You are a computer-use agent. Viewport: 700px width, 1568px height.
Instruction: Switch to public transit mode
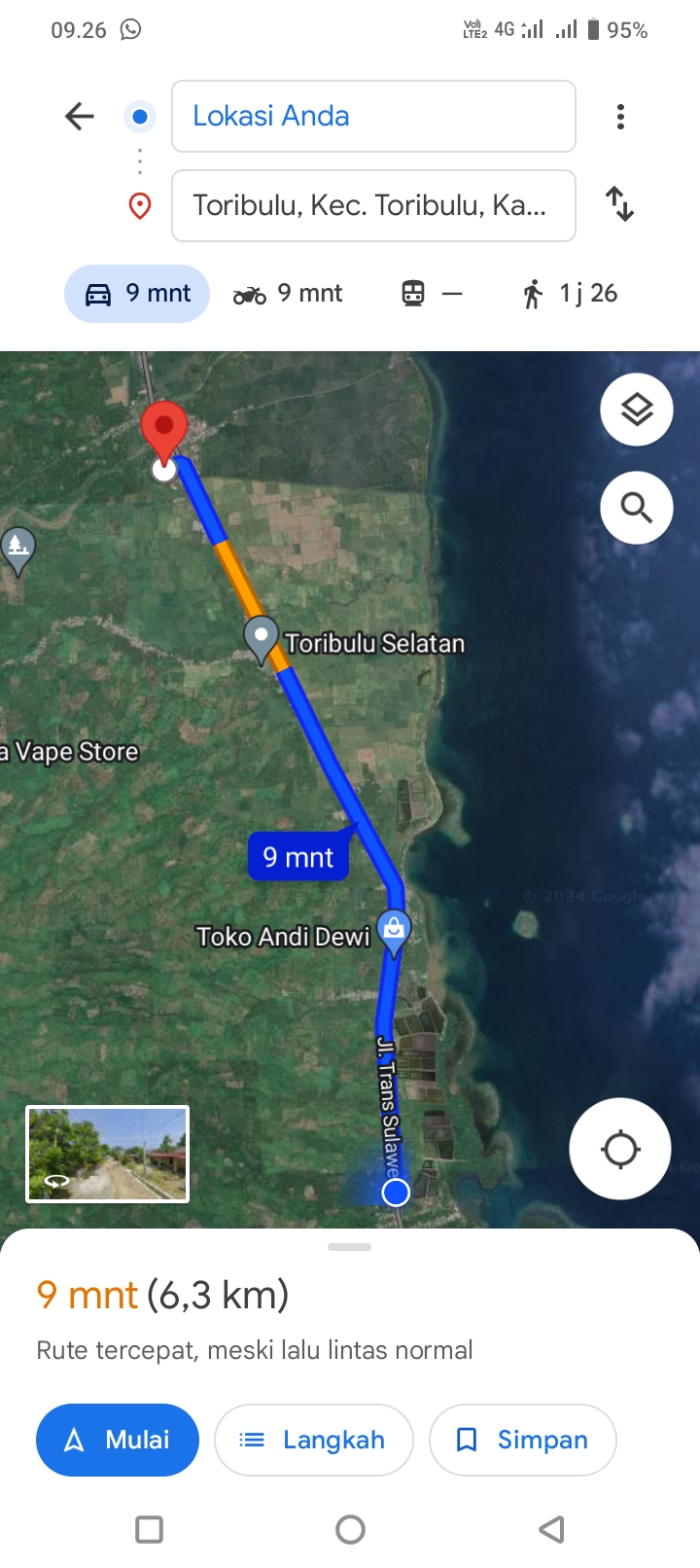pos(432,293)
